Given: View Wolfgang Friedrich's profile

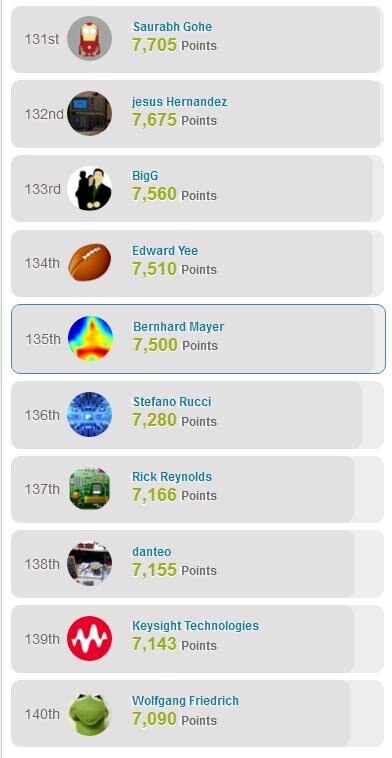Looking at the screenshot, I should click(185, 700).
